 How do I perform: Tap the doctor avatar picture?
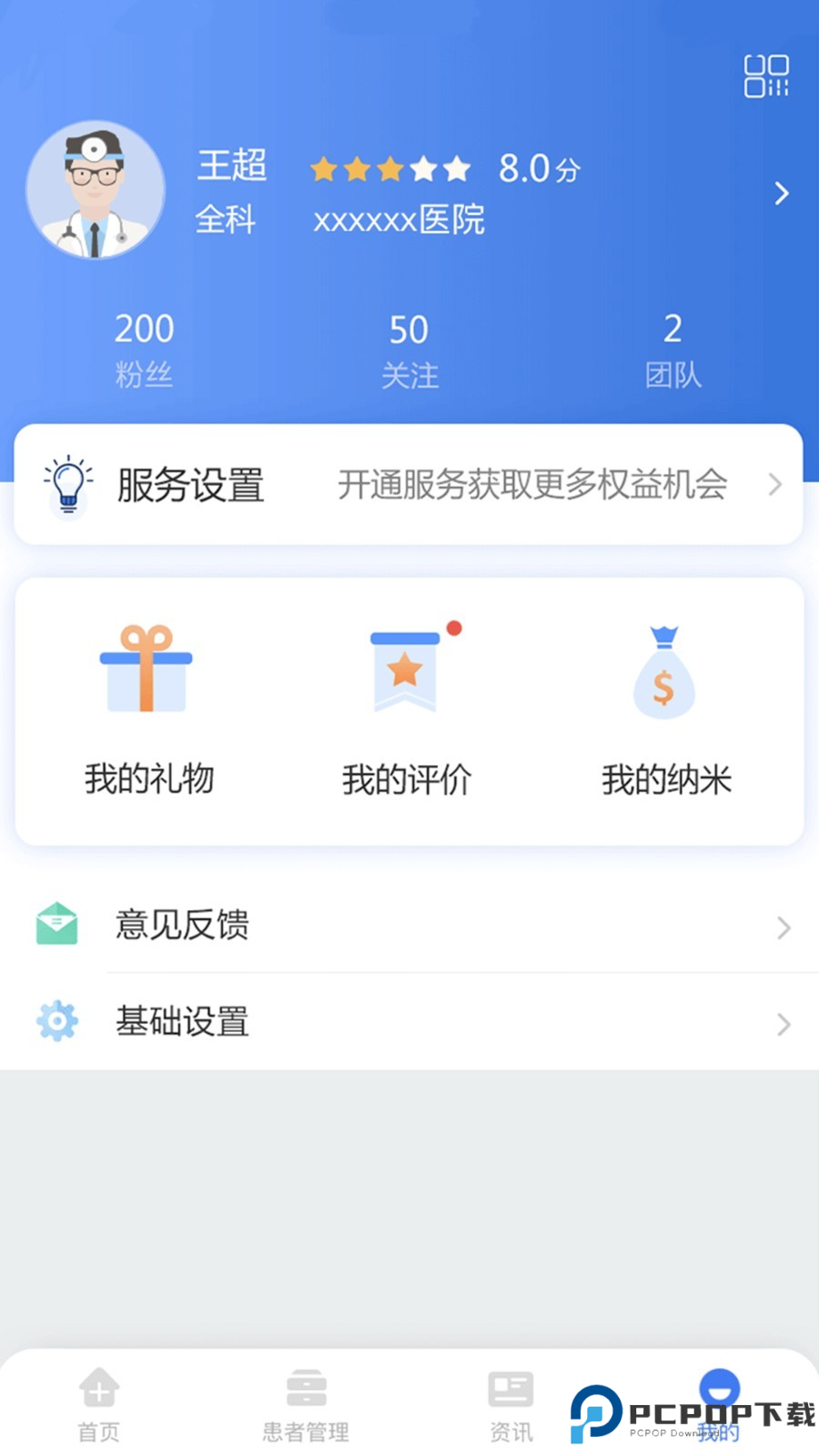tap(95, 190)
